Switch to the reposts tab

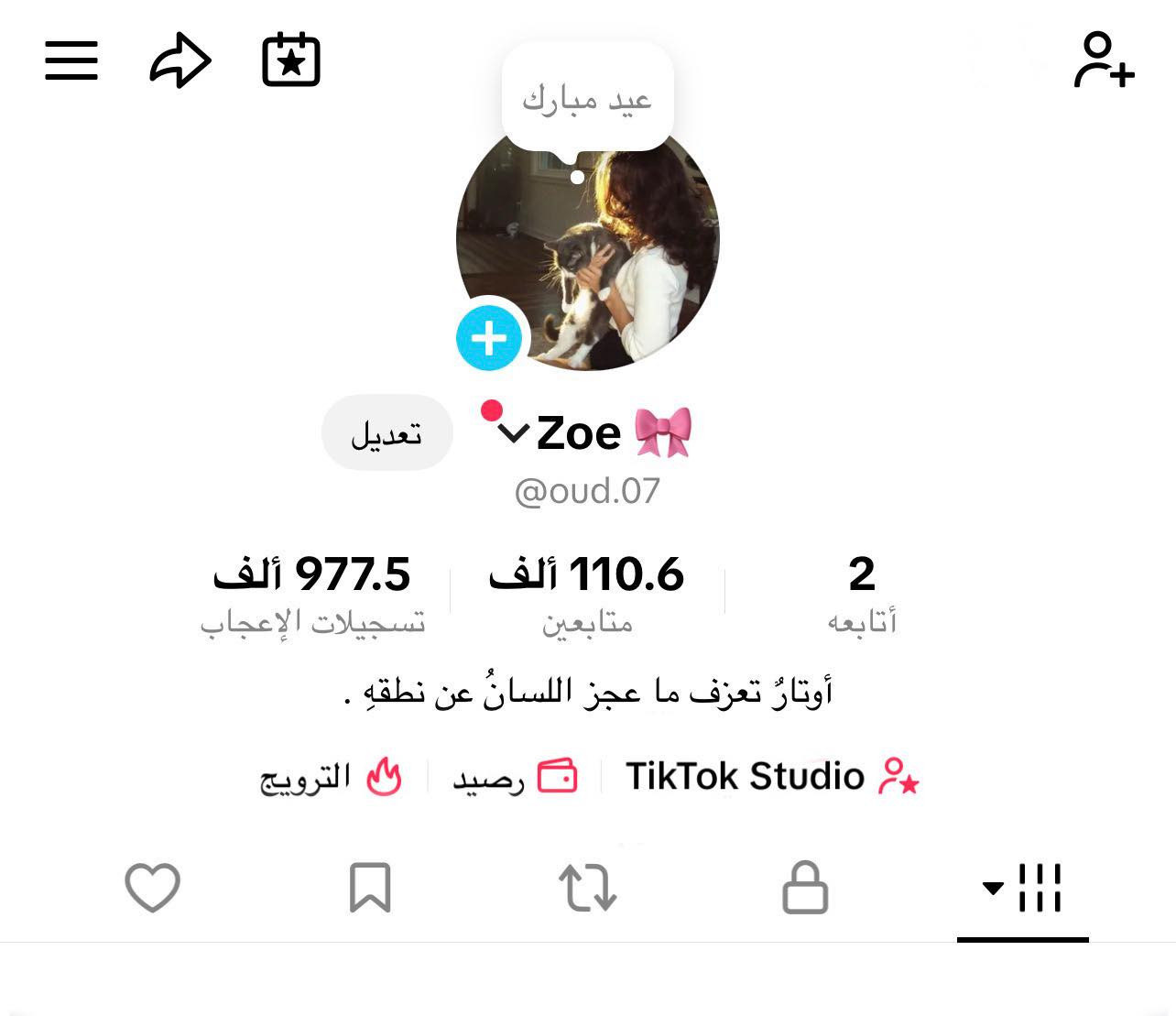pos(587,887)
